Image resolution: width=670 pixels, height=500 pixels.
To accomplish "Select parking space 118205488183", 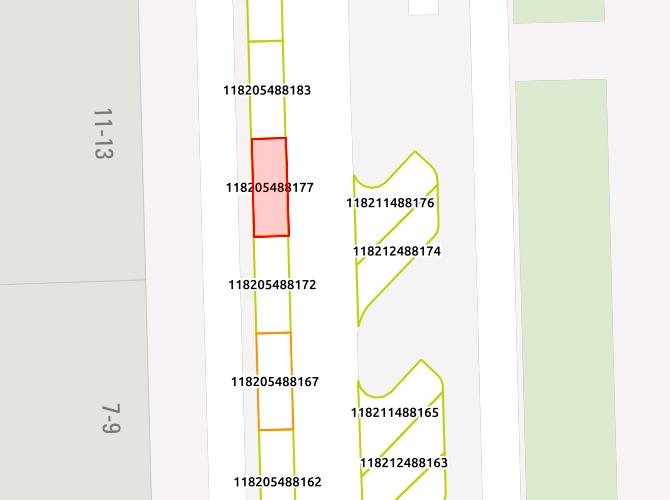I will pos(267,90).
